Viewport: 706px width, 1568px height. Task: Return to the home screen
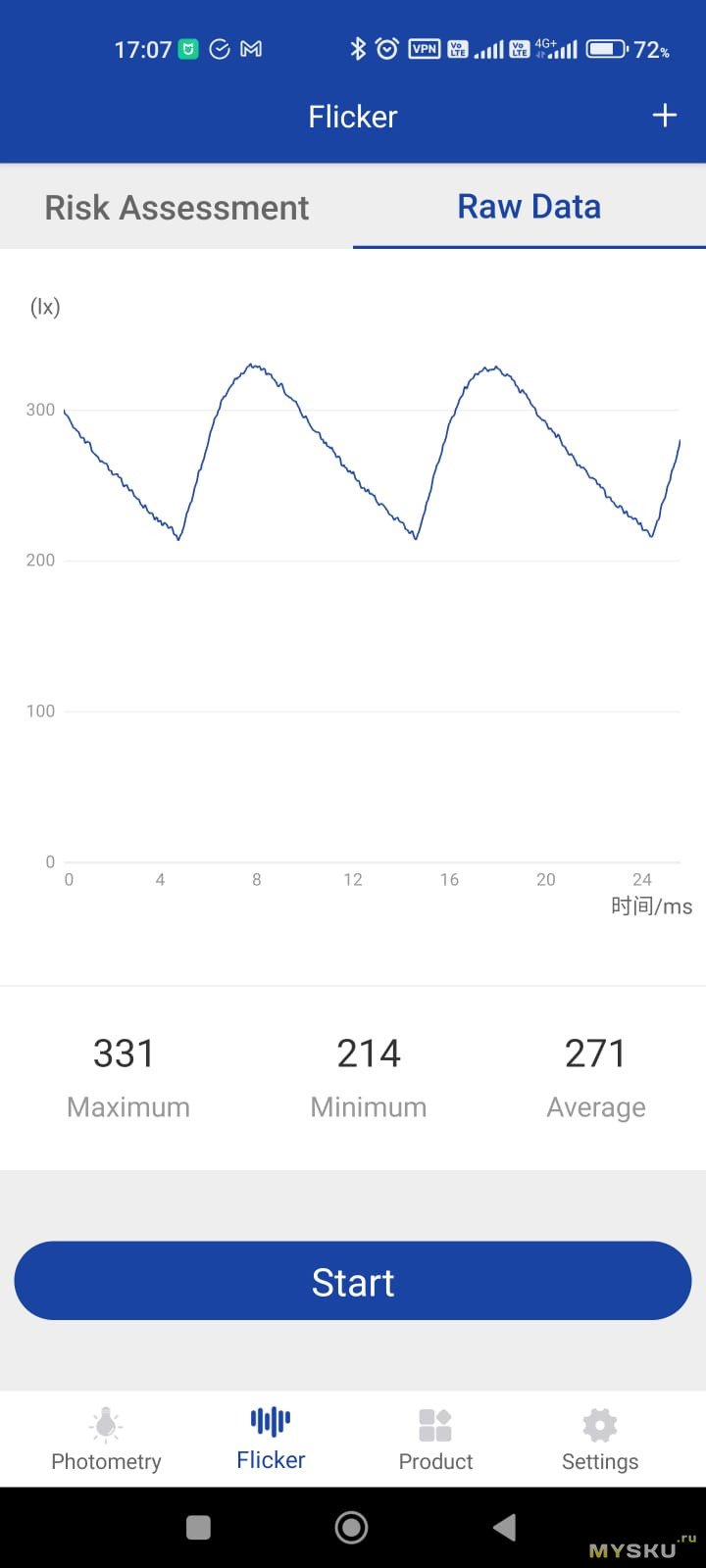pos(351,1527)
